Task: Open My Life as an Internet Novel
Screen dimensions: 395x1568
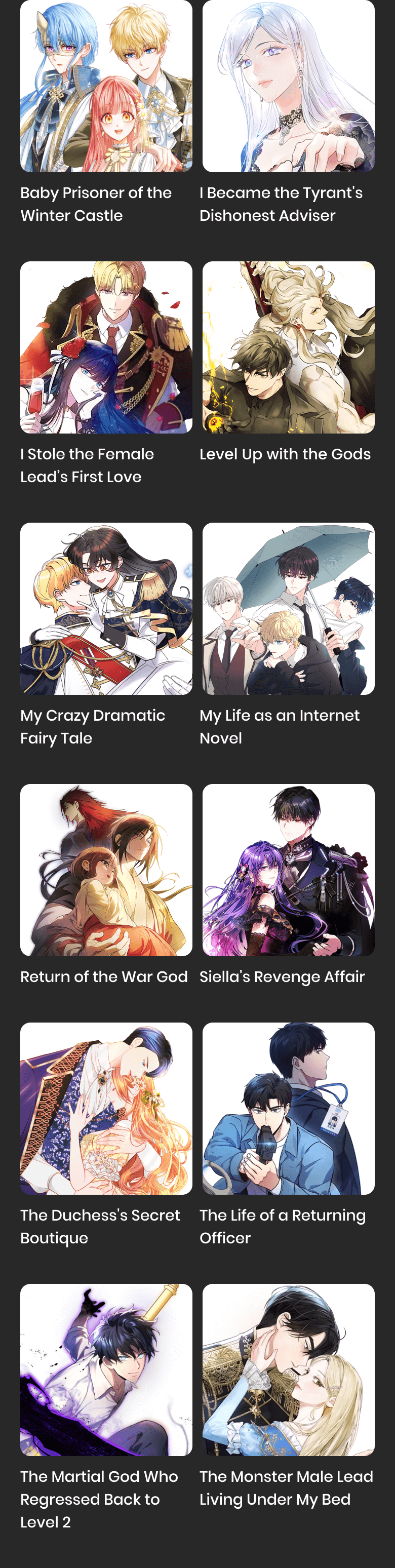Action: 289,609
